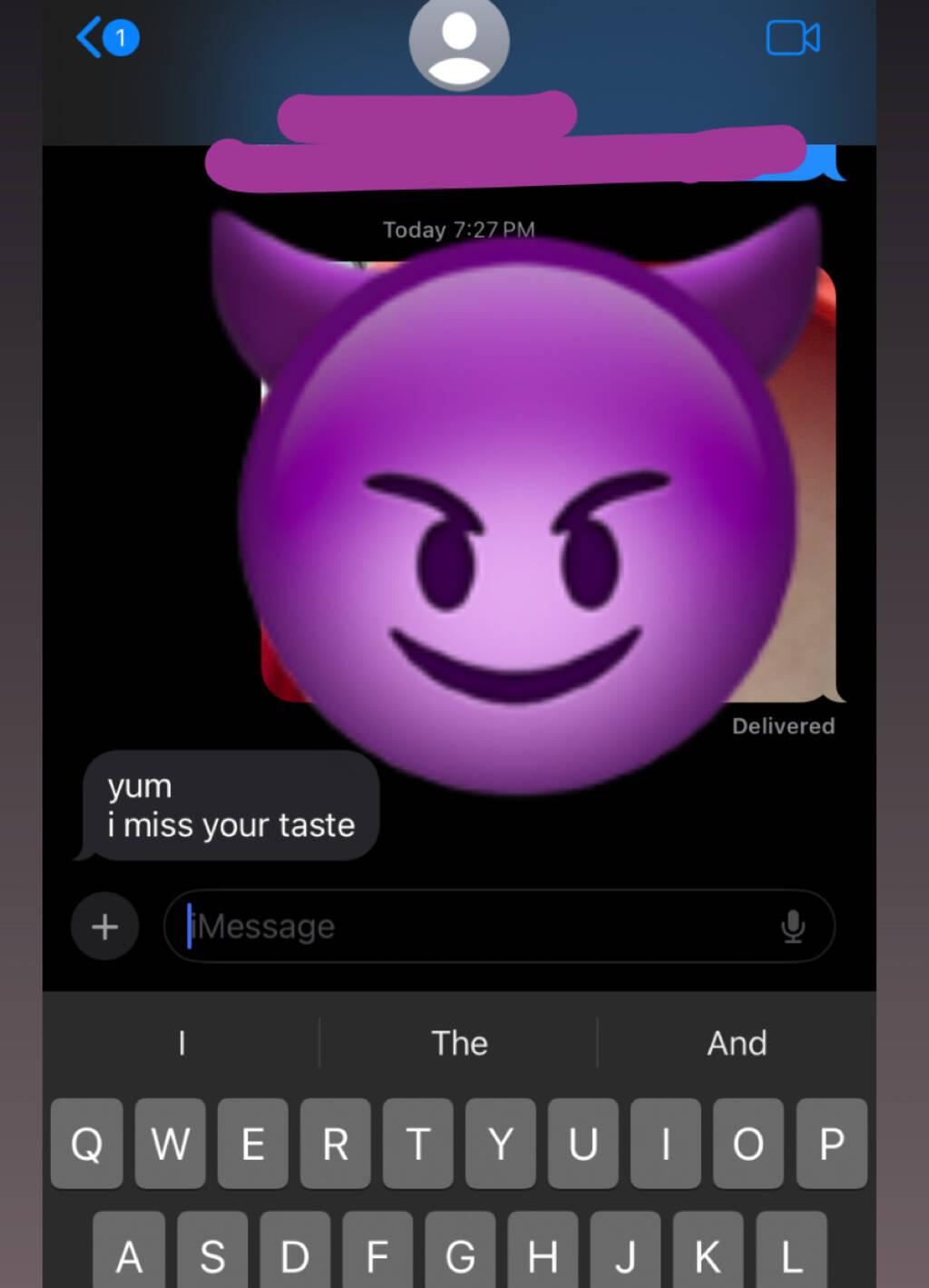This screenshot has height=1288, width=929.
Task: Select the suggestion "And"
Action: click(737, 1043)
